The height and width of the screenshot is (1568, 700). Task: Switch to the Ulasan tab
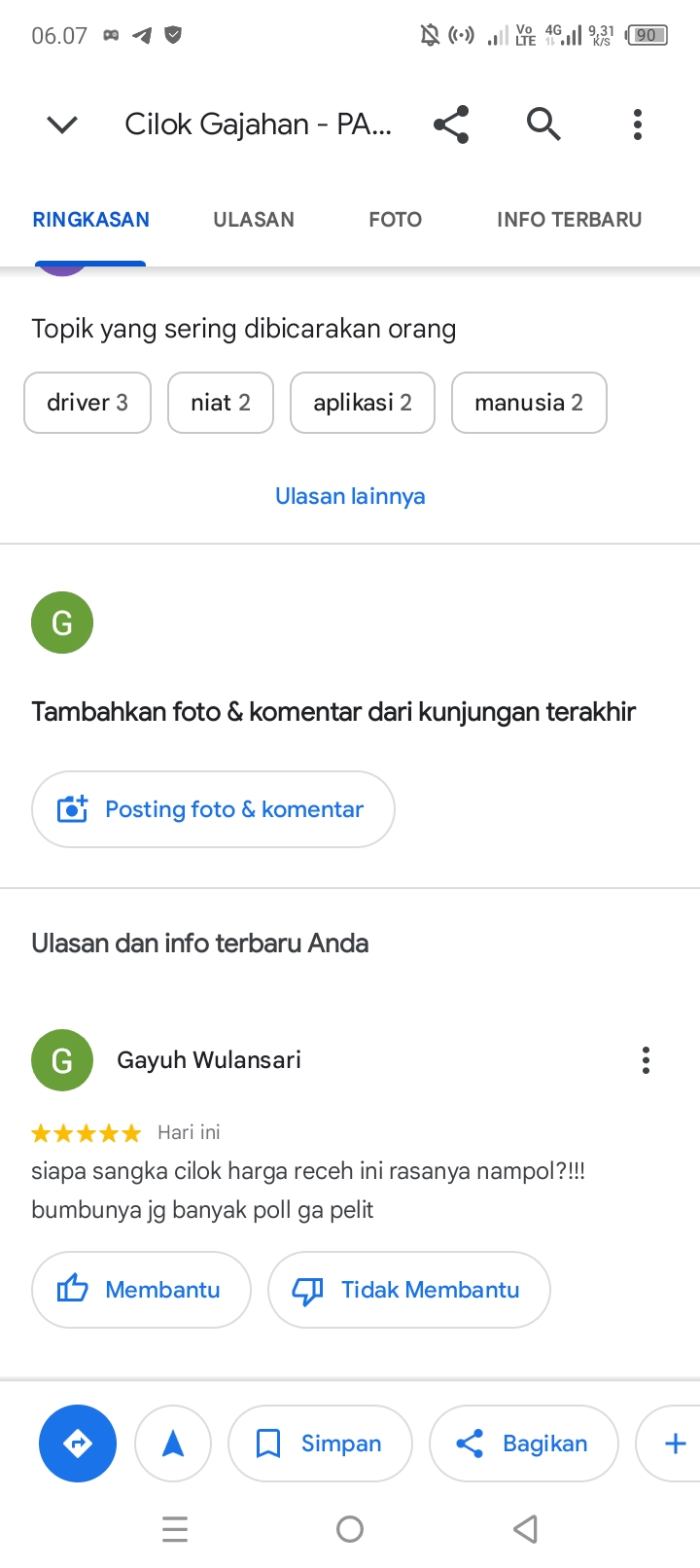[254, 220]
